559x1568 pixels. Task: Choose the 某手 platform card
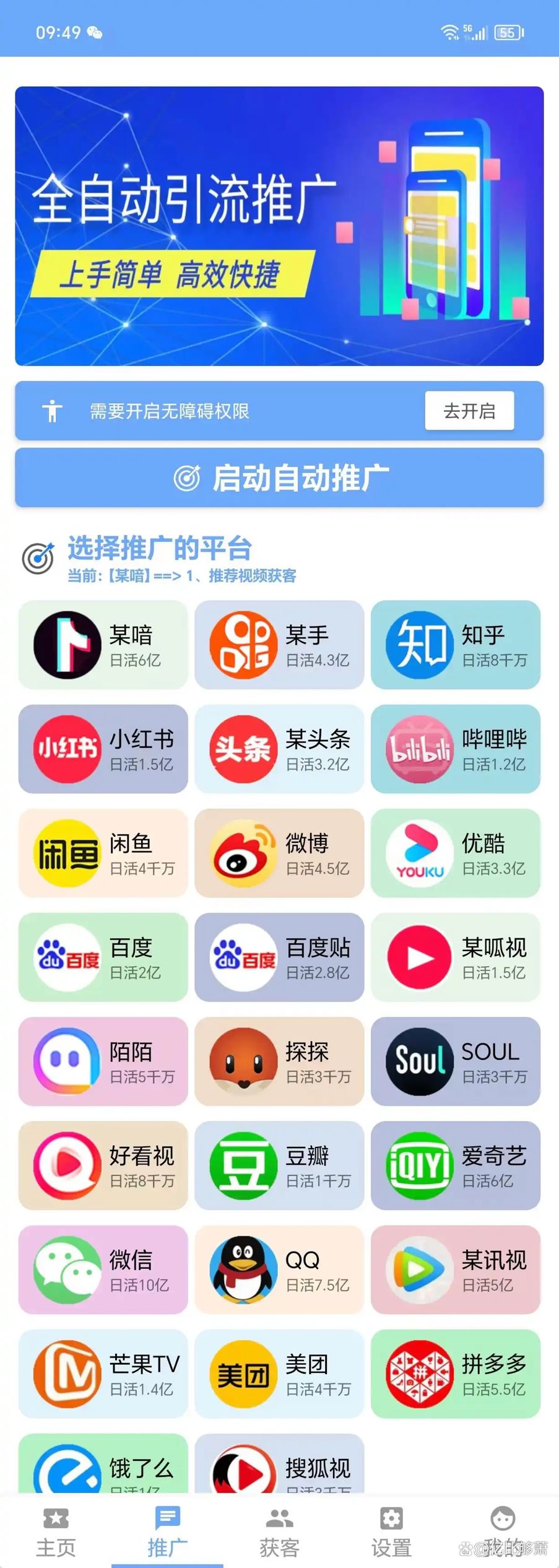279,645
